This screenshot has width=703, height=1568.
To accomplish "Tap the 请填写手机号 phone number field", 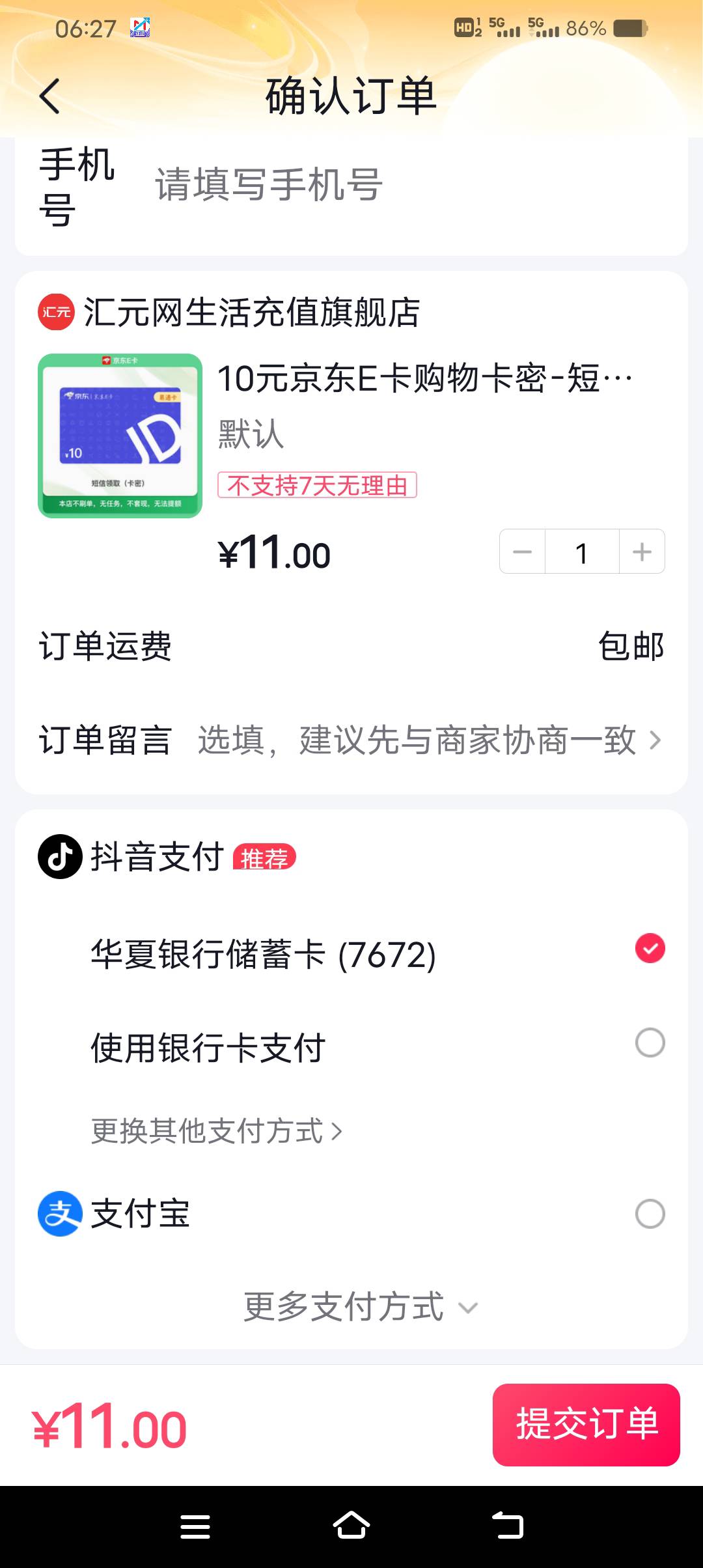I will pyautogui.click(x=391, y=185).
